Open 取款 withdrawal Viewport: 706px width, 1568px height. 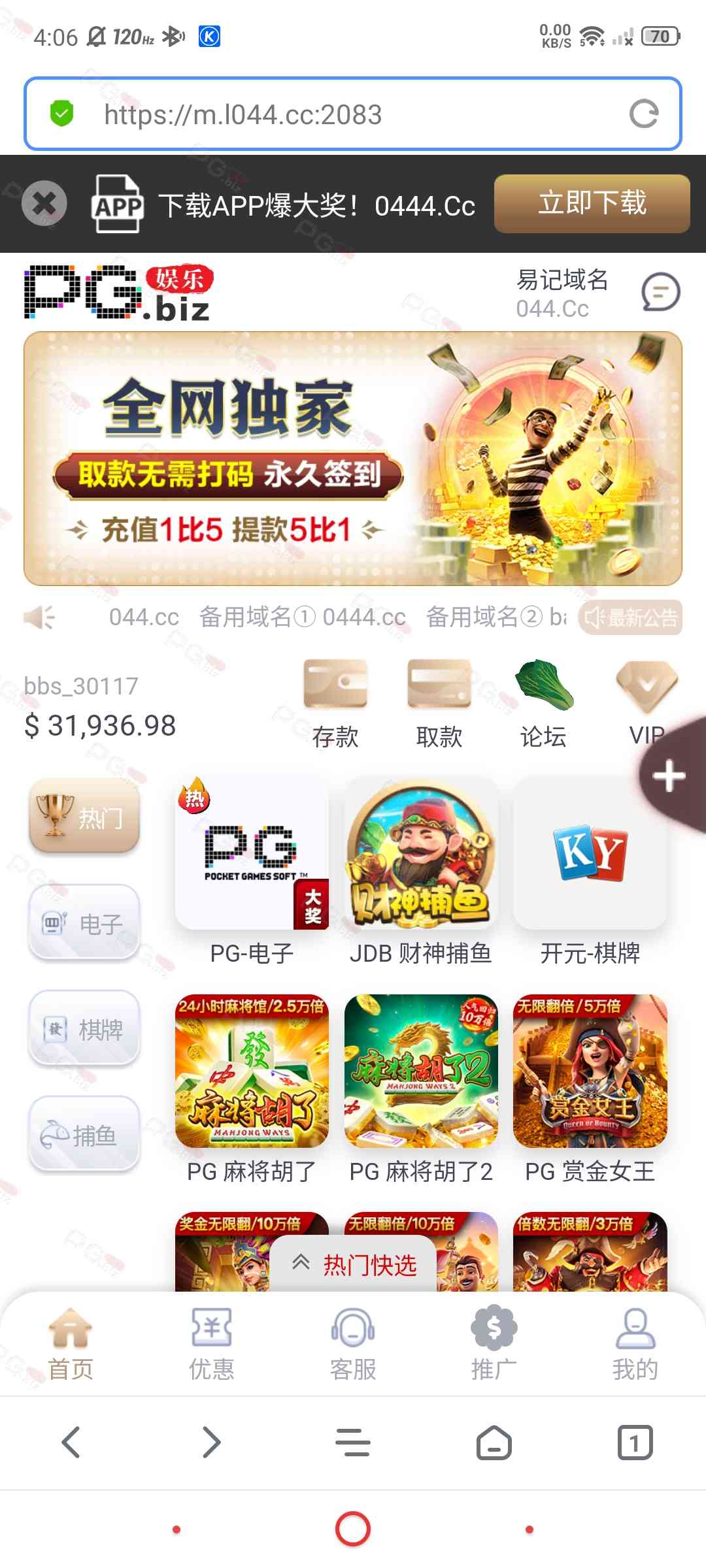click(x=439, y=704)
